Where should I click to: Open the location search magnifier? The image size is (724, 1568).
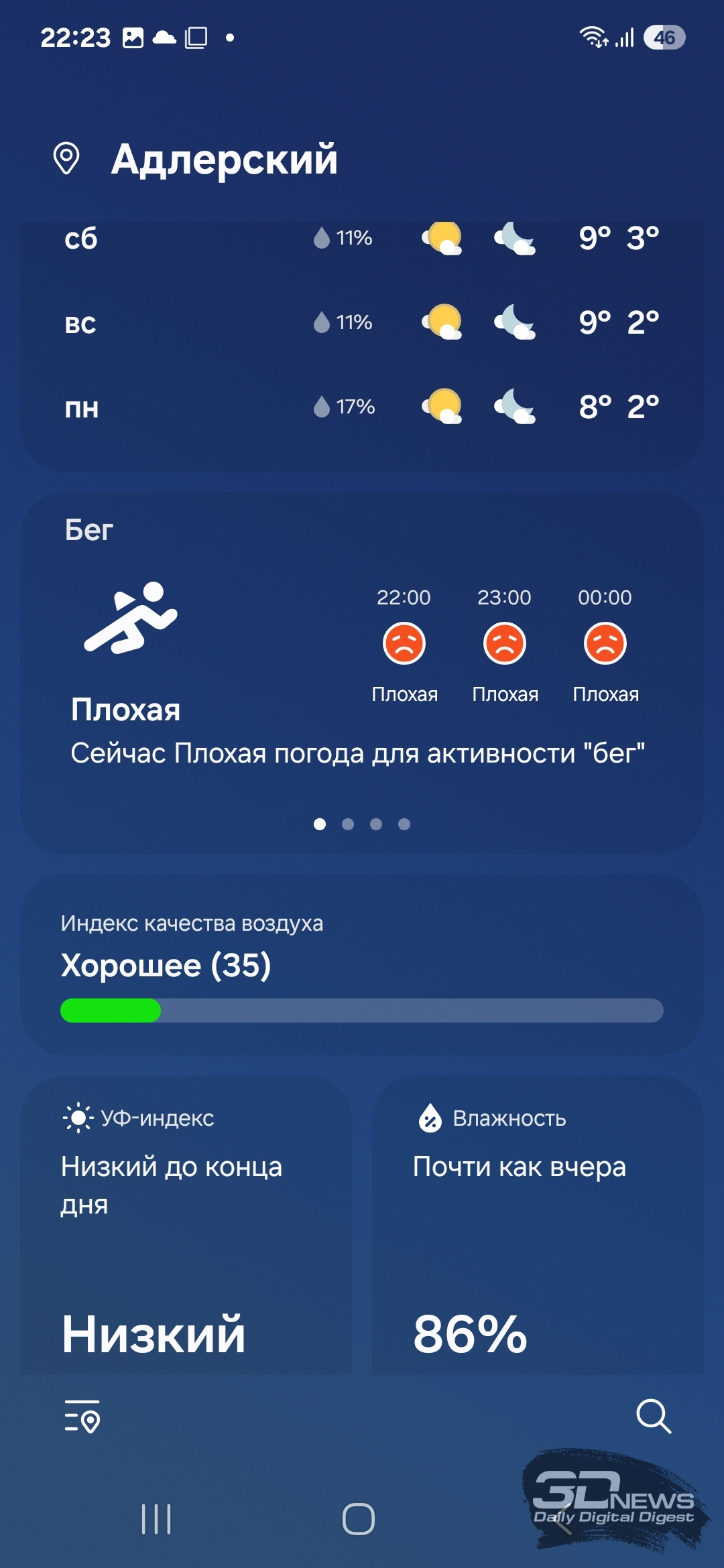654,1416
